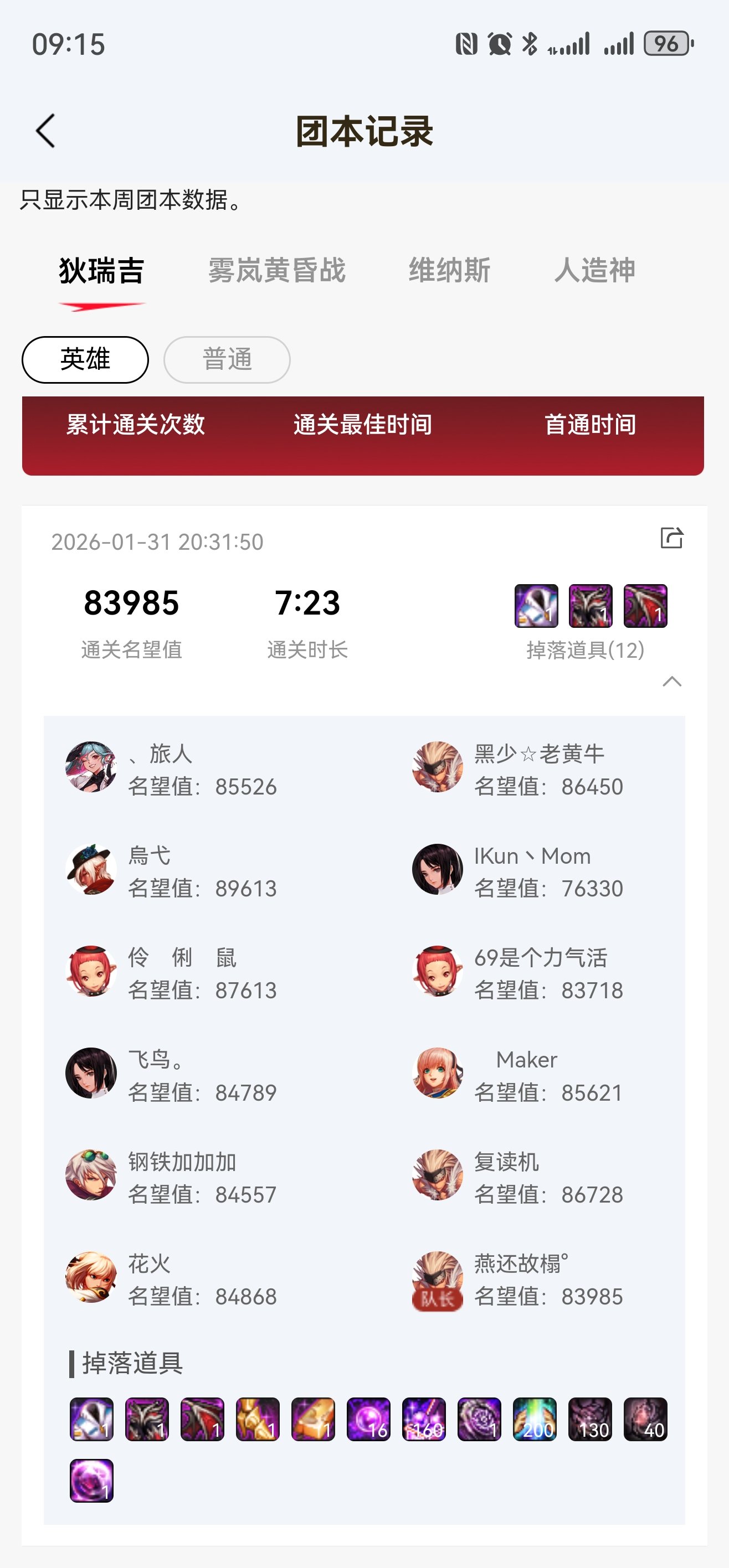Click the first drop item beside 掉落道具(12)
This screenshot has width=729, height=1568.
[x=536, y=606]
